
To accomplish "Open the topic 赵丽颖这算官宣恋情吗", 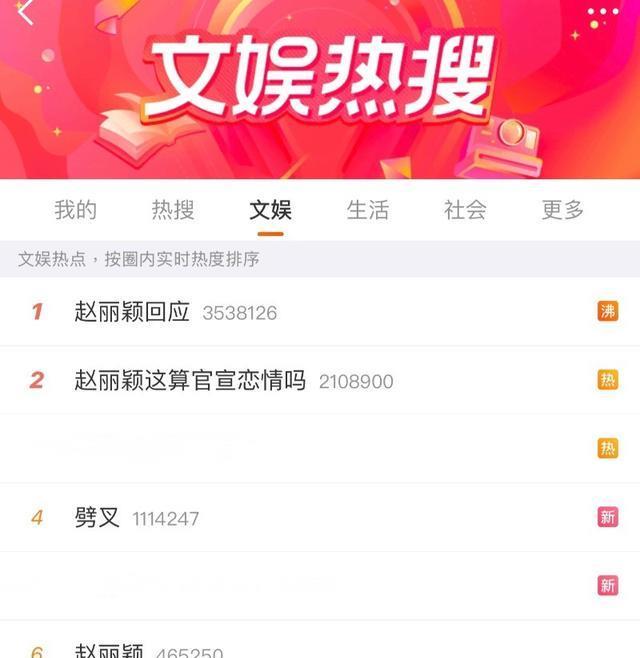I will (x=190, y=380).
